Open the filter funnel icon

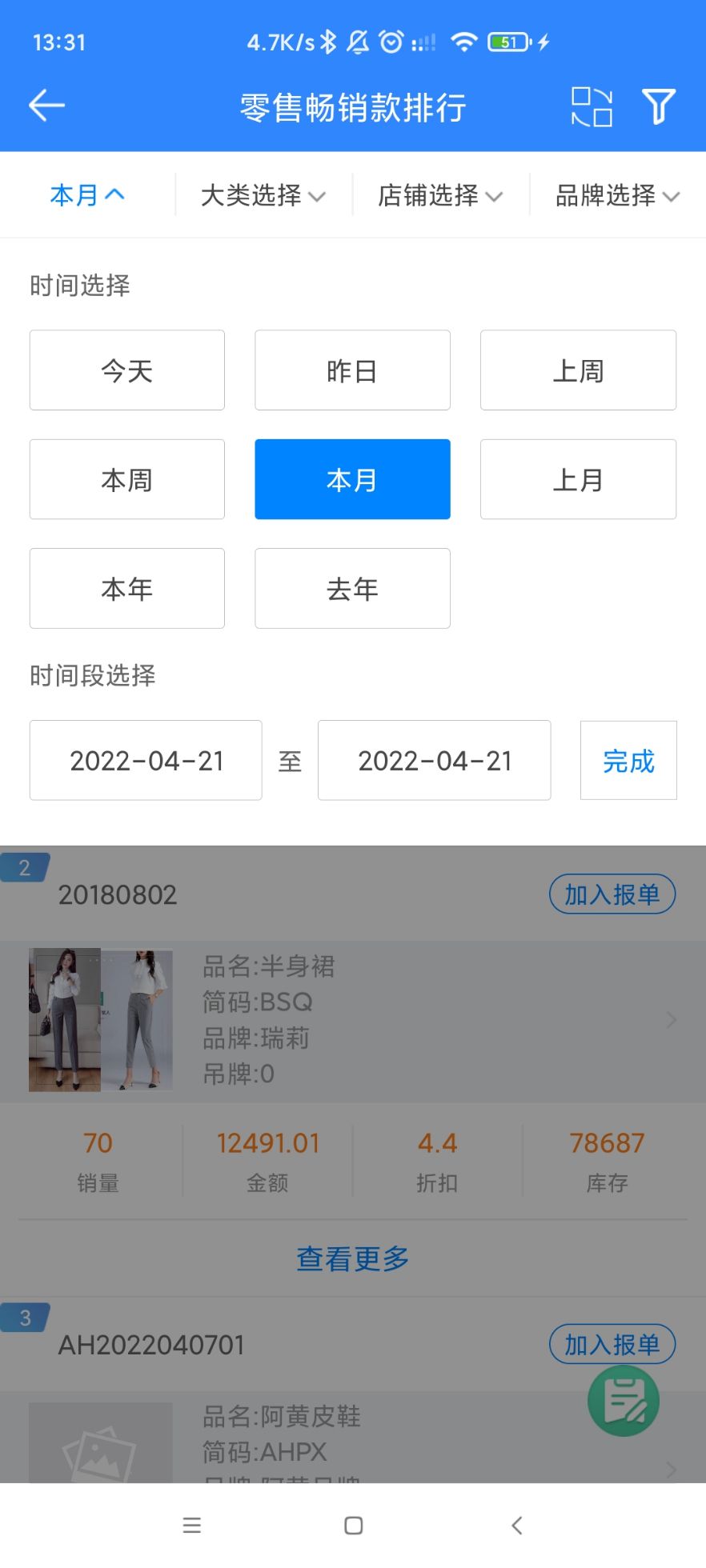pos(659,106)
